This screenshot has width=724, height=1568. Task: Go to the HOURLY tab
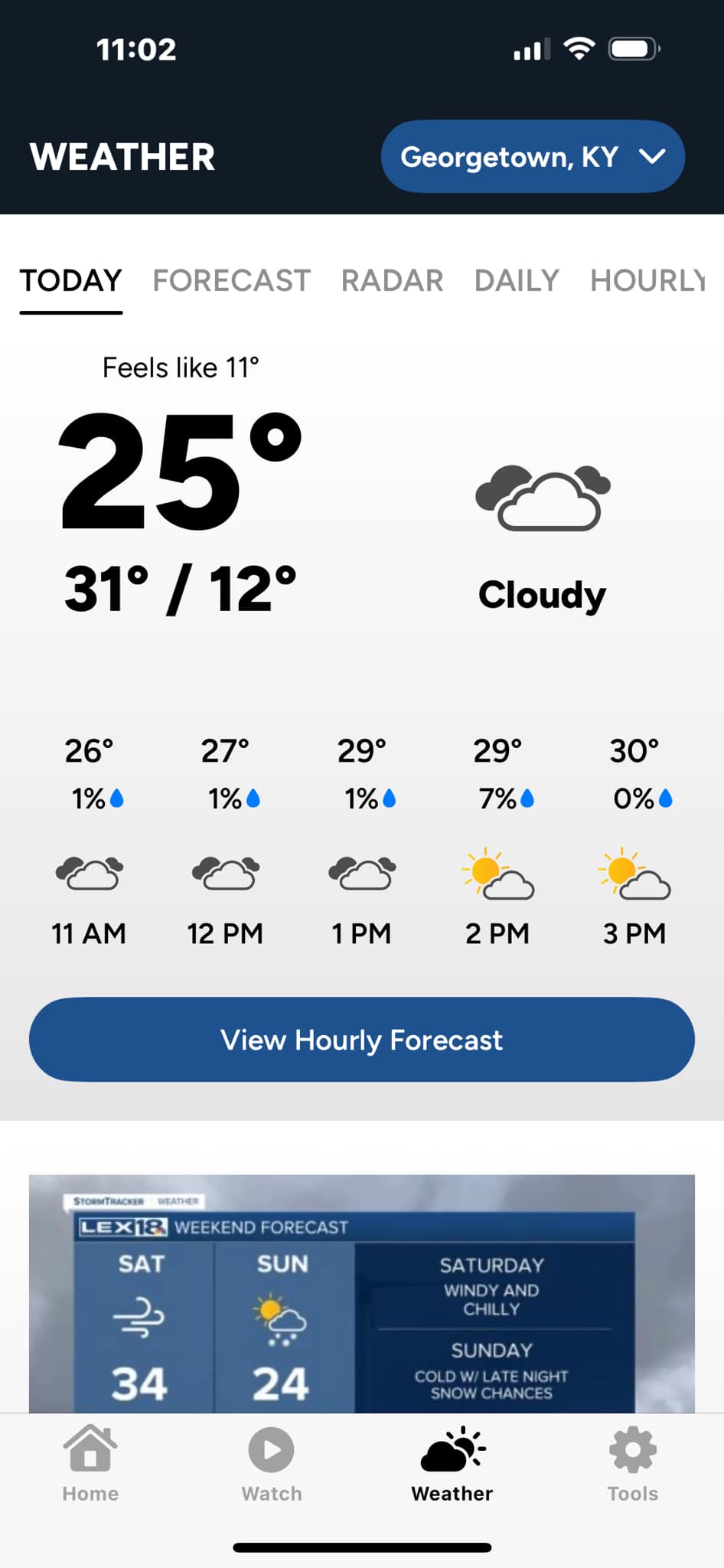647,281
